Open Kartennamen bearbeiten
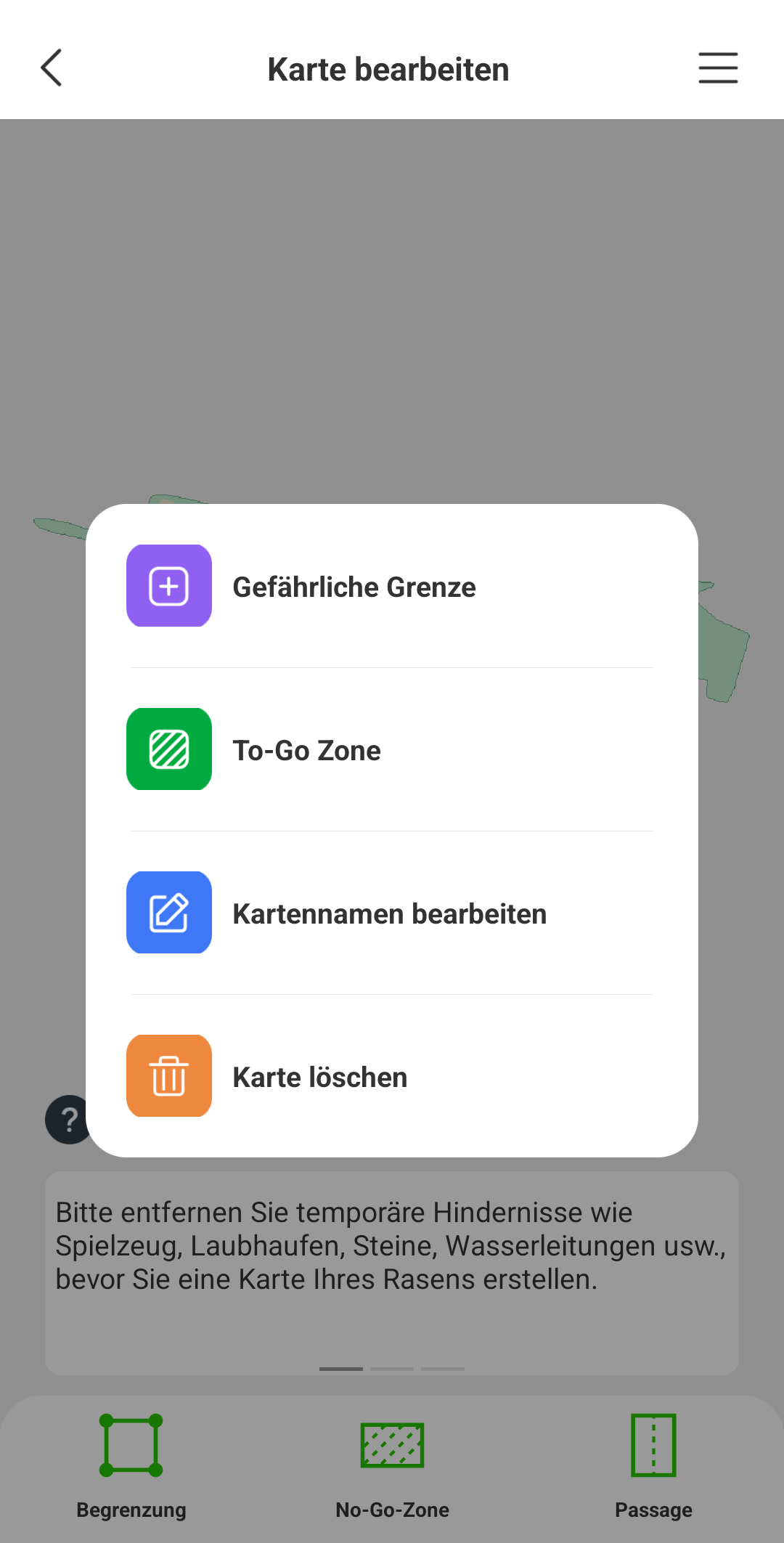The image size is (784, 1543). (x=392, y=913)
